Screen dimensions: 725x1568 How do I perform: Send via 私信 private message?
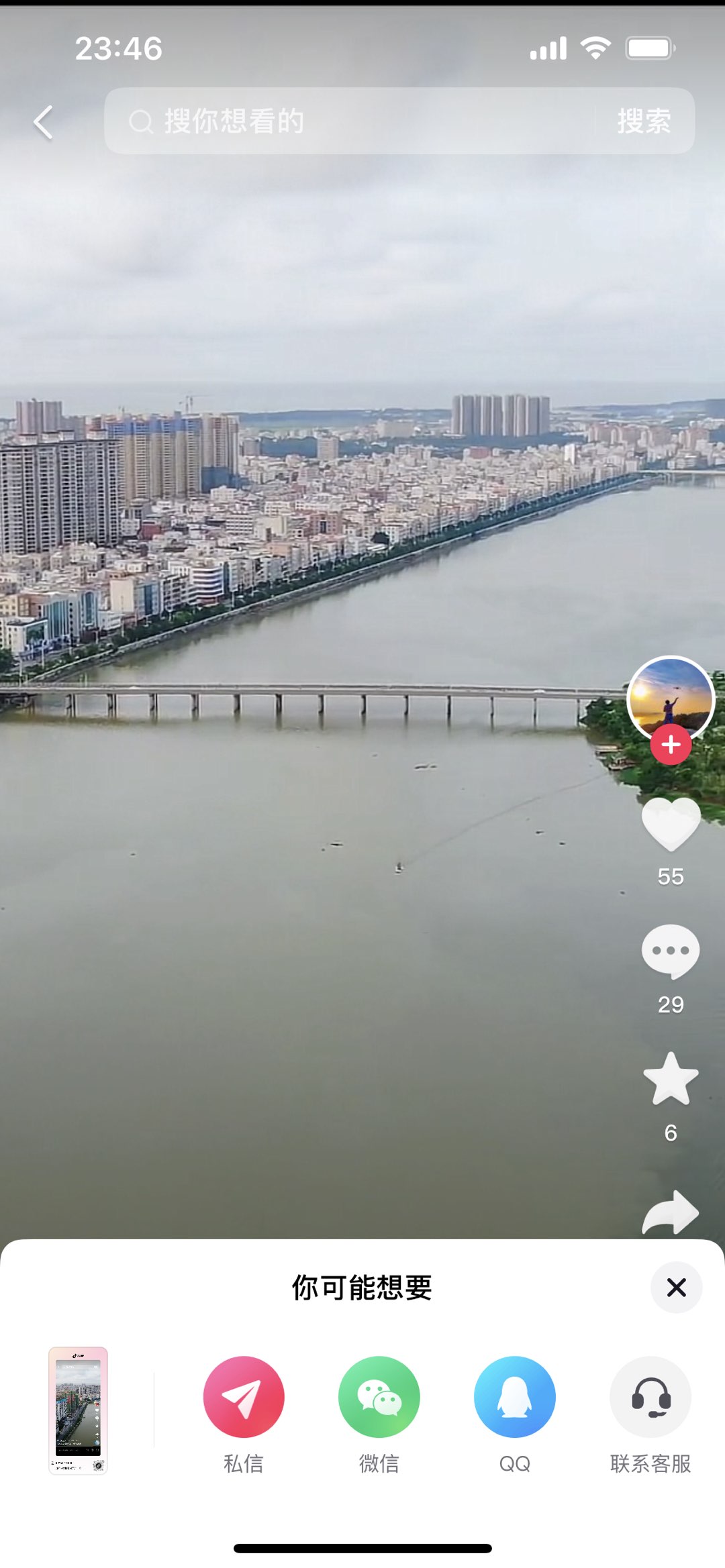pyautogui.click(x=244, y=1397)
